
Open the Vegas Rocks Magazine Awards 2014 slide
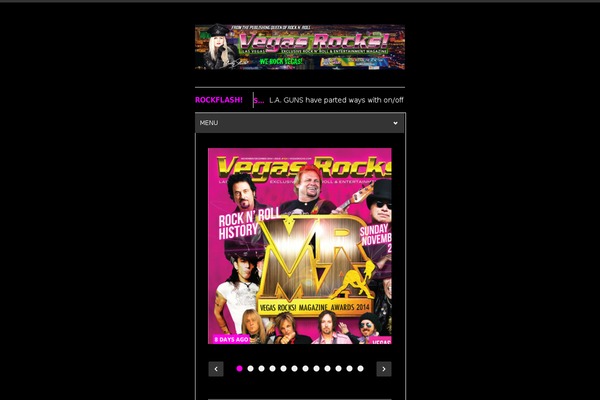(300, 245)
